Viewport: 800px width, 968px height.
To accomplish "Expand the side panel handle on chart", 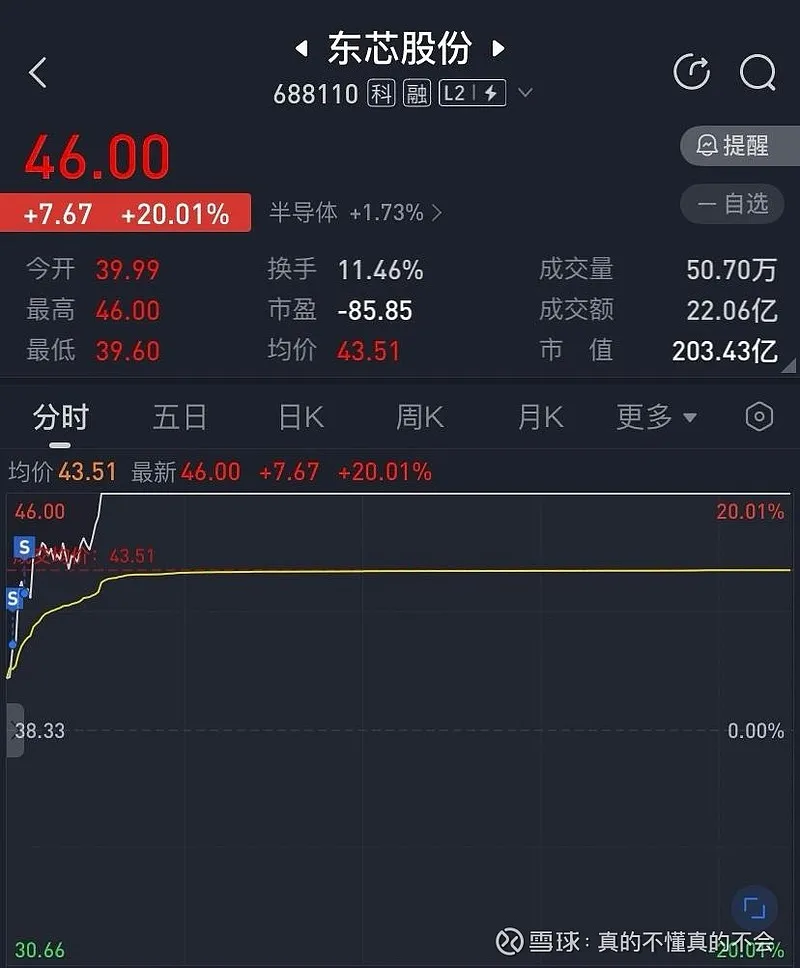I will click(x=15, y=730).
